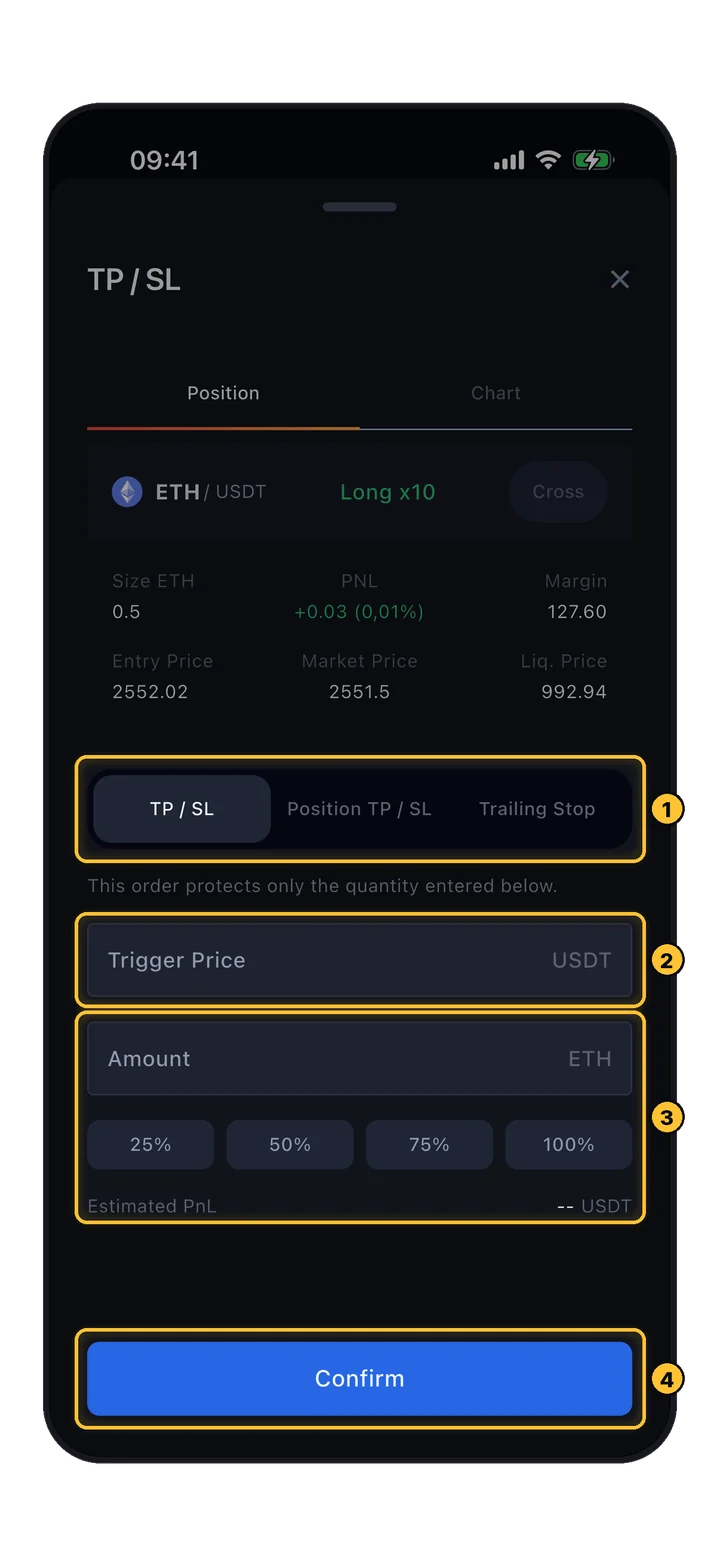Set amount to 25%
This screenshot has width=720, height=1565.
pyautogui.click(x=151, y=1145)
